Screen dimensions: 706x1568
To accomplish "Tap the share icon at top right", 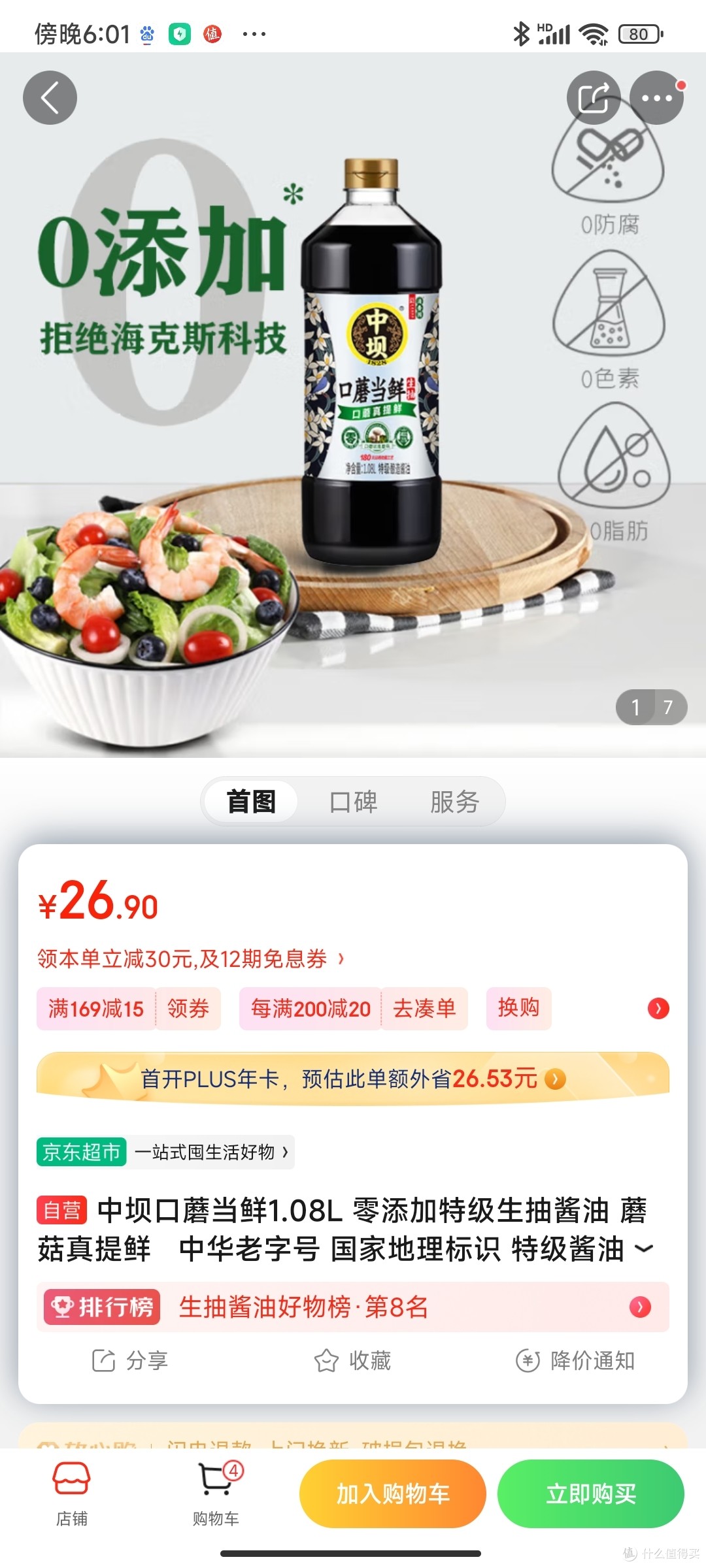I will 594,98.
